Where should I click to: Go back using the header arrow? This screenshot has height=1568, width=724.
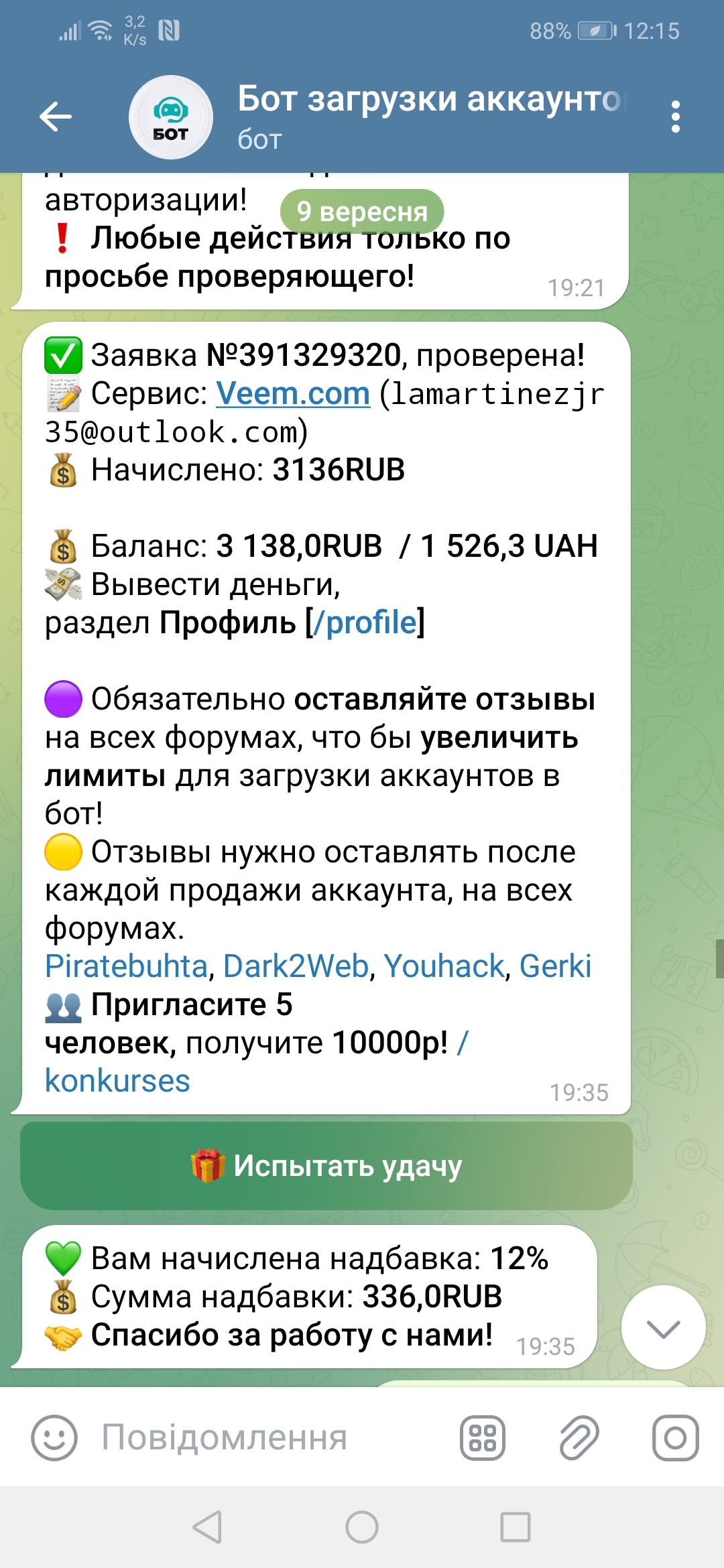point(56,117)
